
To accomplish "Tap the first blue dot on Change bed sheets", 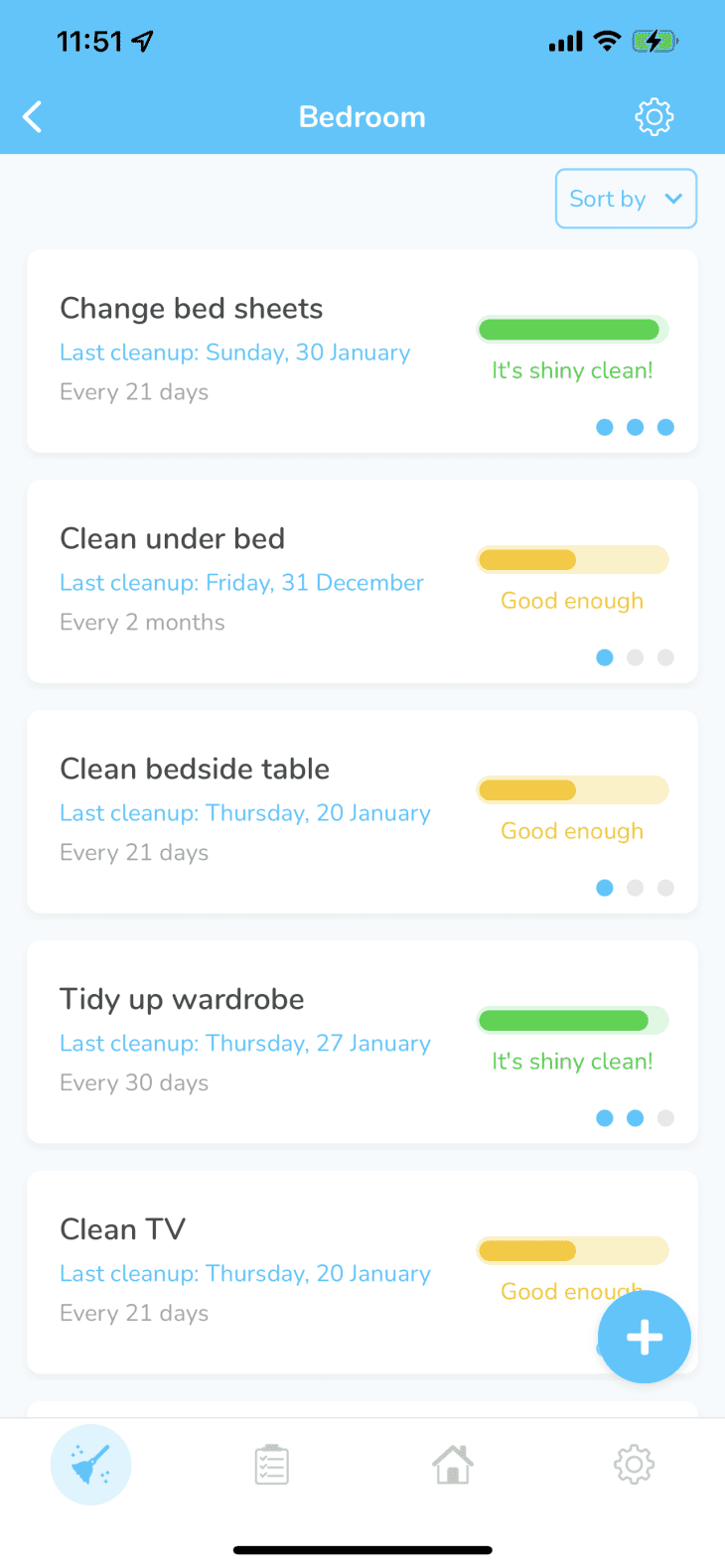I will coord(605,427).
